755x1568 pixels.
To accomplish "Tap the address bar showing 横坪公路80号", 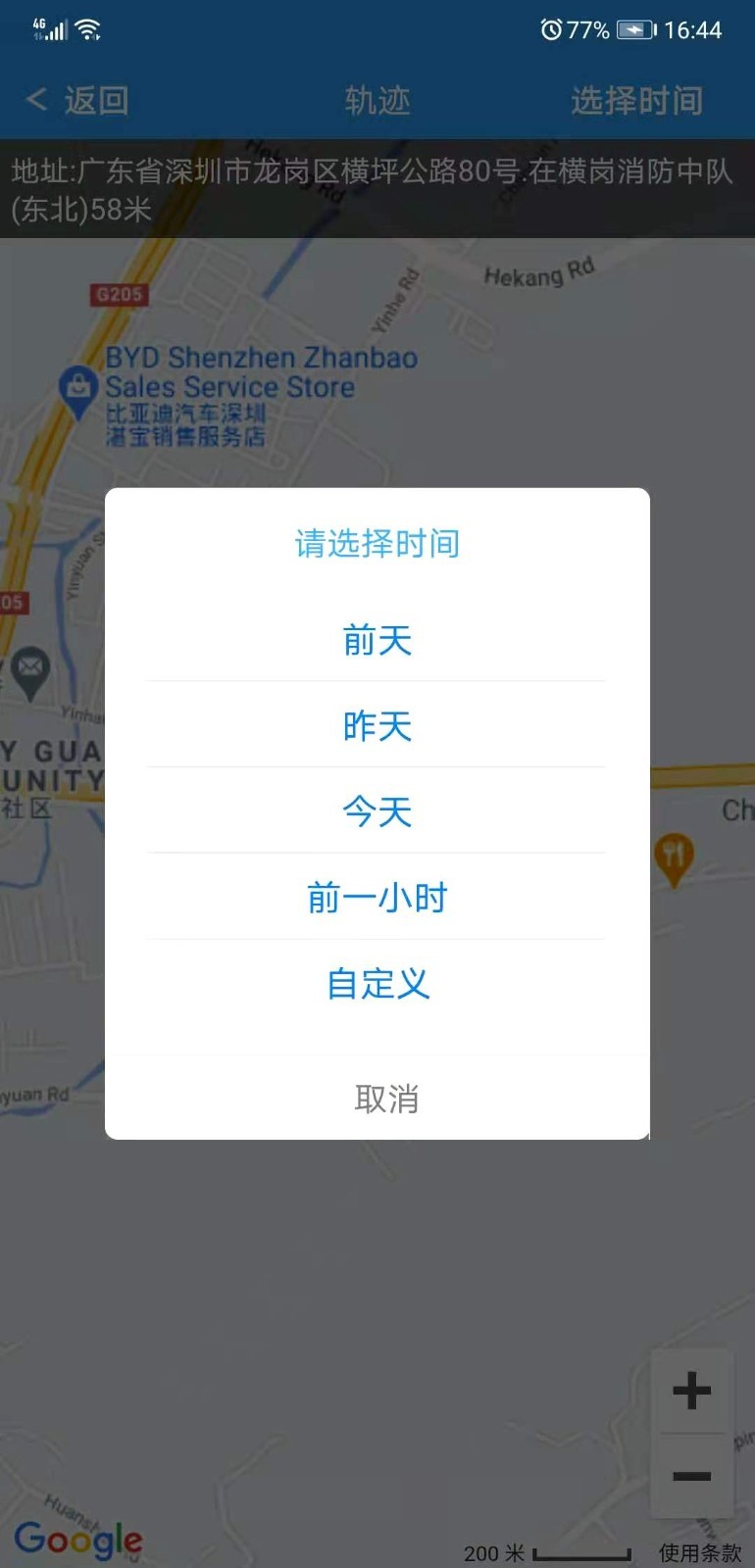I will 377,188.
